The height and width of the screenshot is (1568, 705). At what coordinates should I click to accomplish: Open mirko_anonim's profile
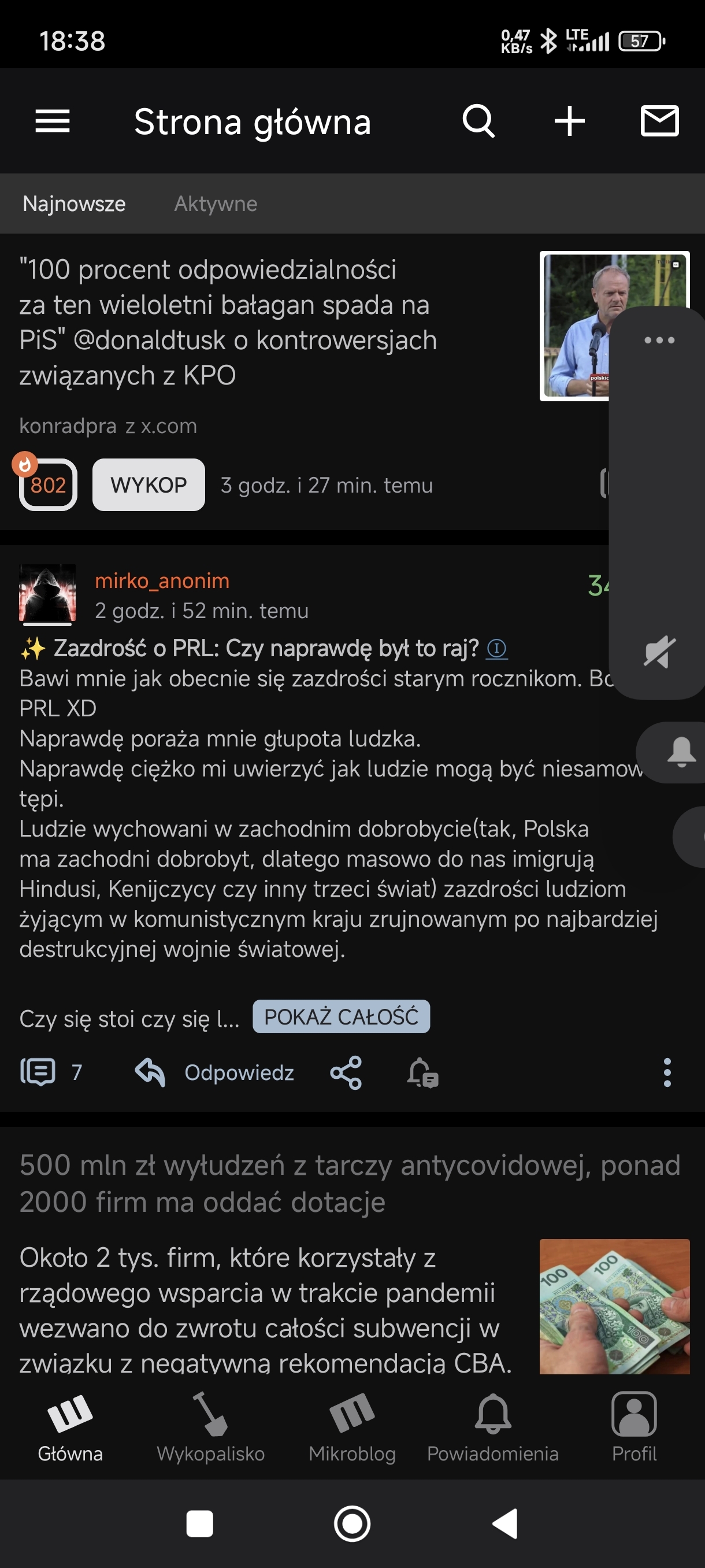tap(162, 580)
